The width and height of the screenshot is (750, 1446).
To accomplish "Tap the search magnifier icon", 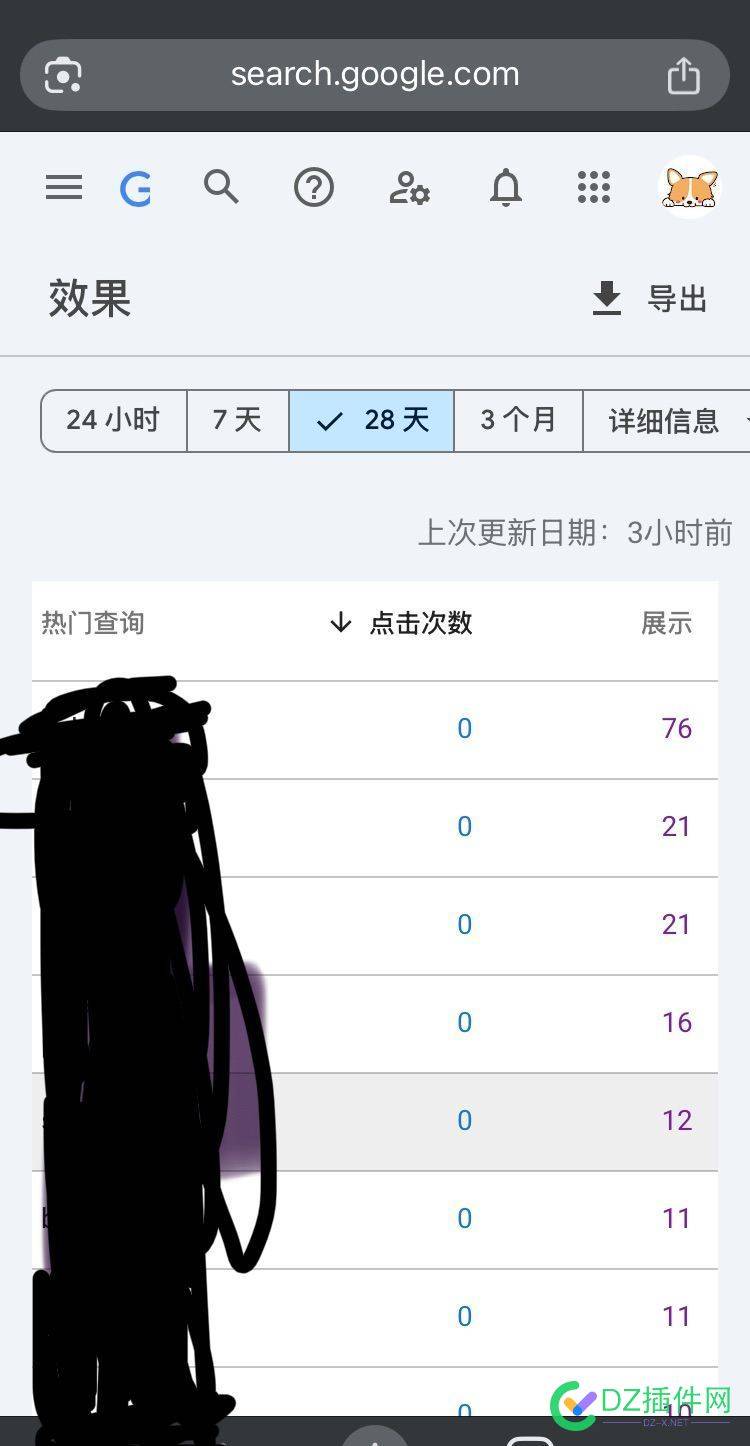I will (x=221, y=187).
